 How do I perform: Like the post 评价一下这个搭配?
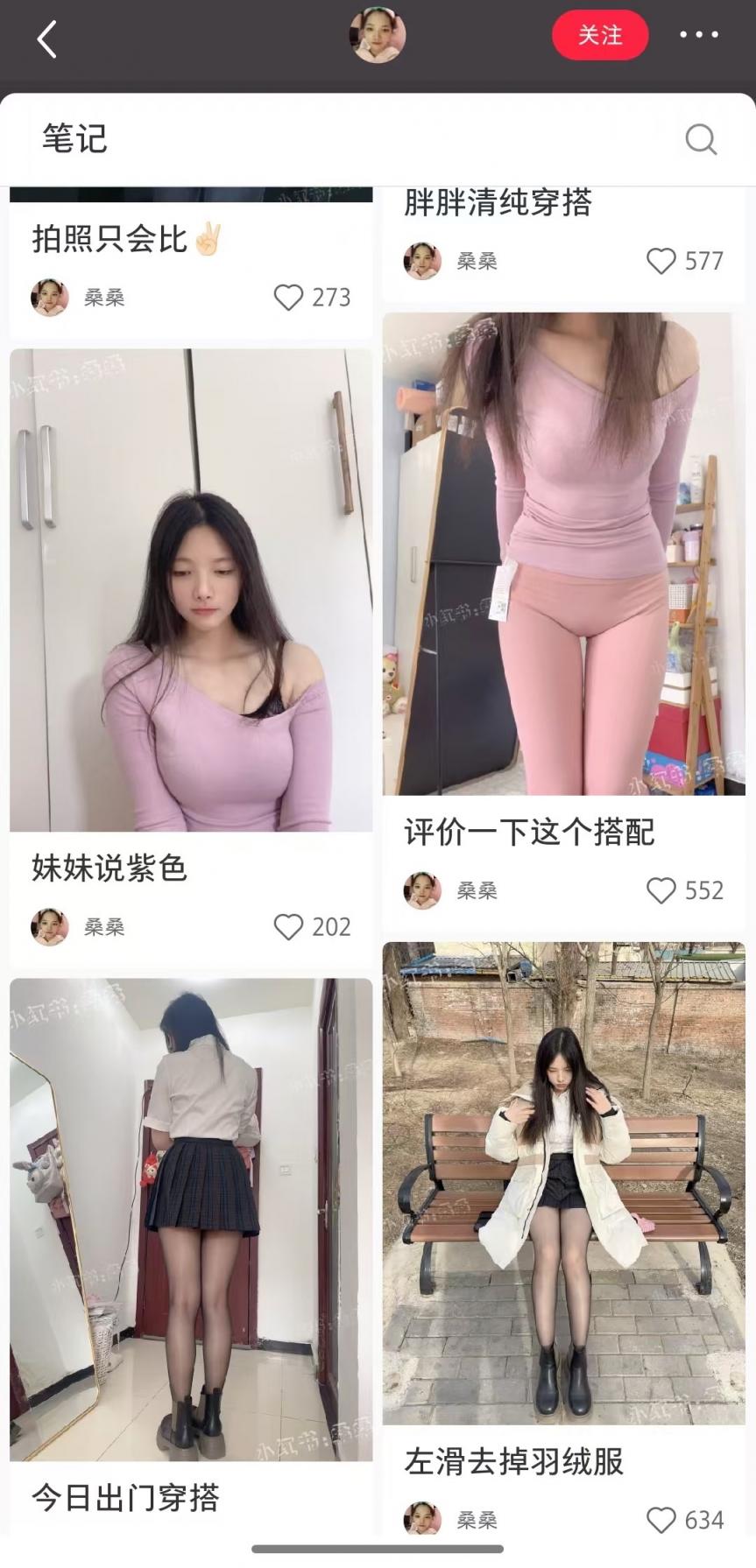[661, 890]
